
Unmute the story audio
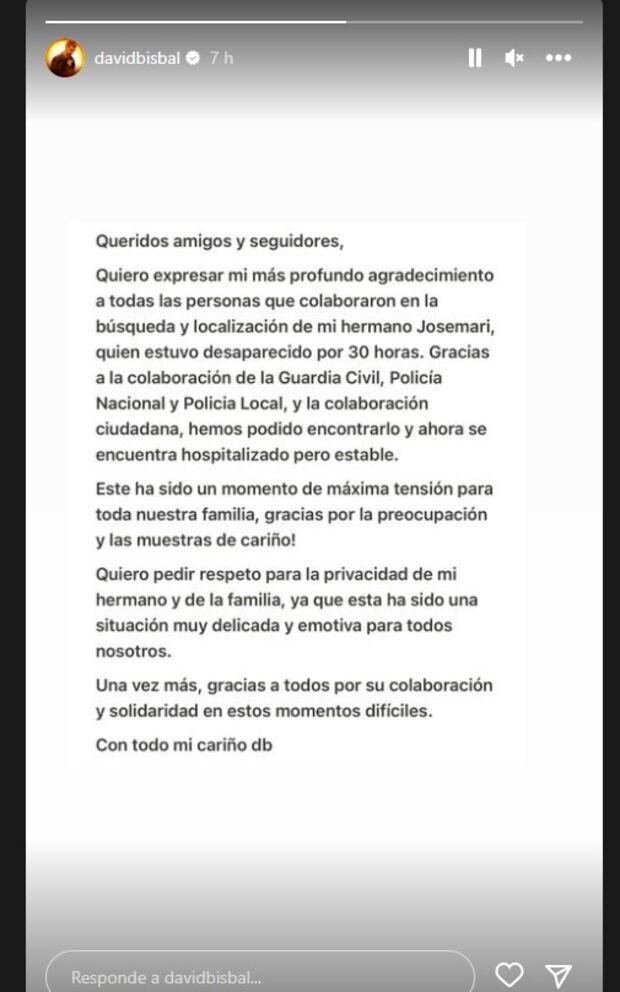coord(514,58)
